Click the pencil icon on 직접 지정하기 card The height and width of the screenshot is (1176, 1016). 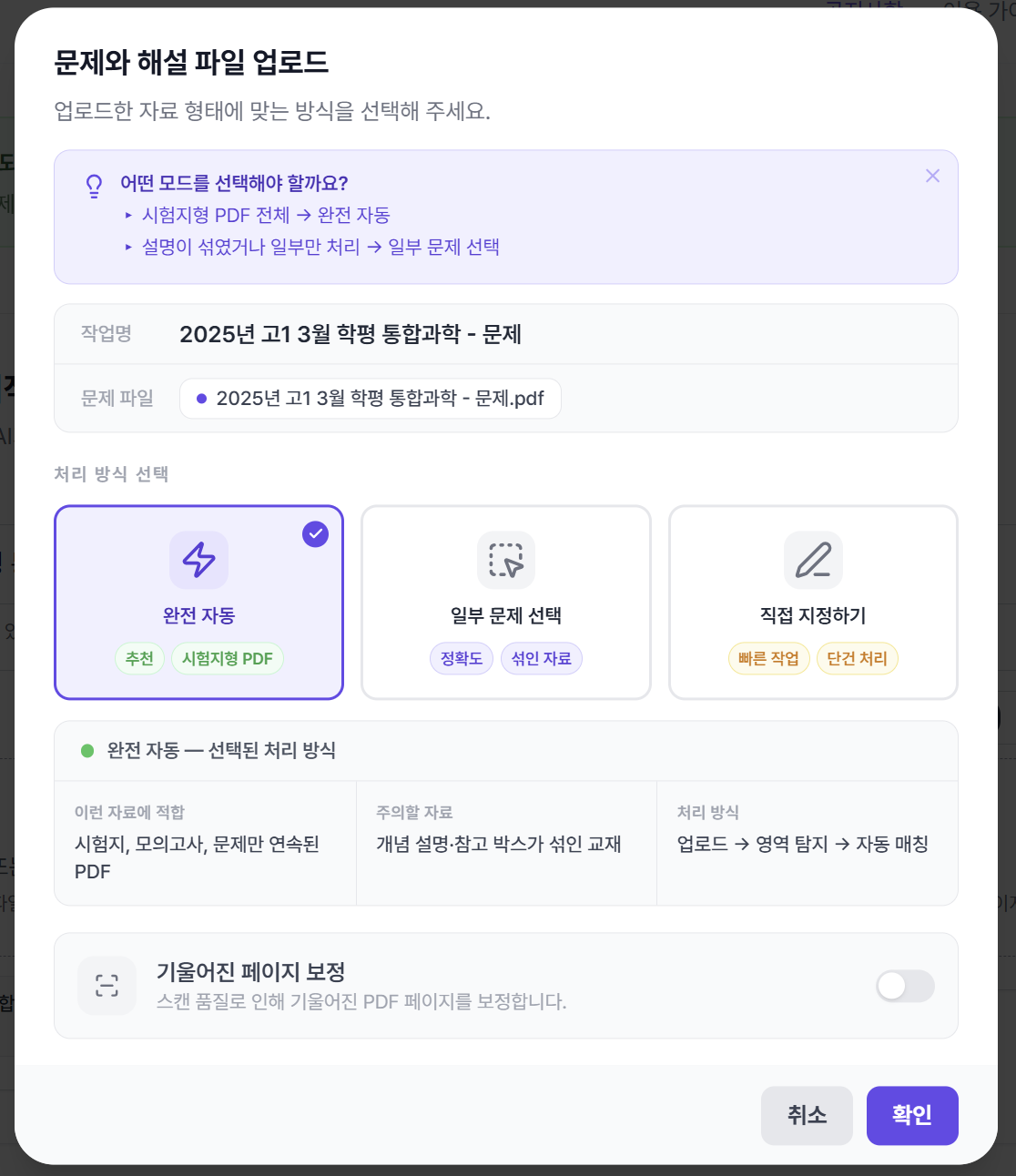pyautogui.click(x=813, y=561)
